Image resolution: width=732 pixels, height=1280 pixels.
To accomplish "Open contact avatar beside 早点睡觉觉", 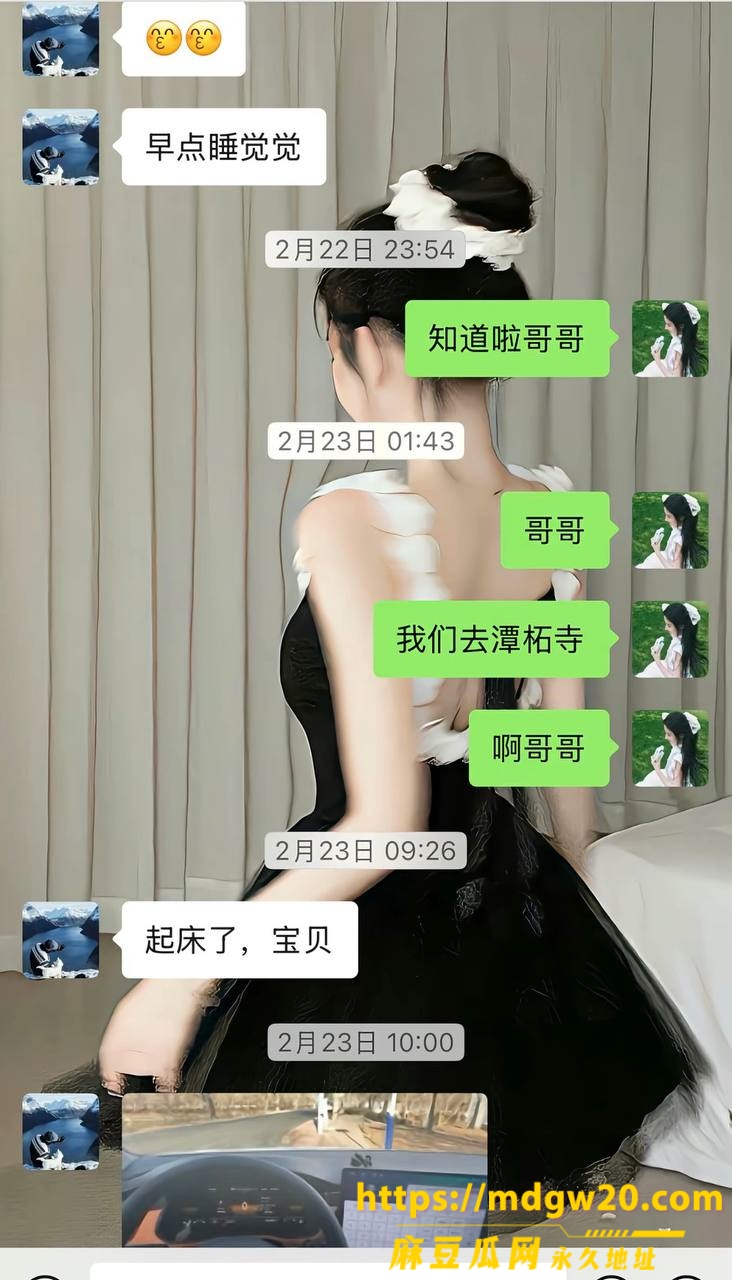I will coord(61,147).
